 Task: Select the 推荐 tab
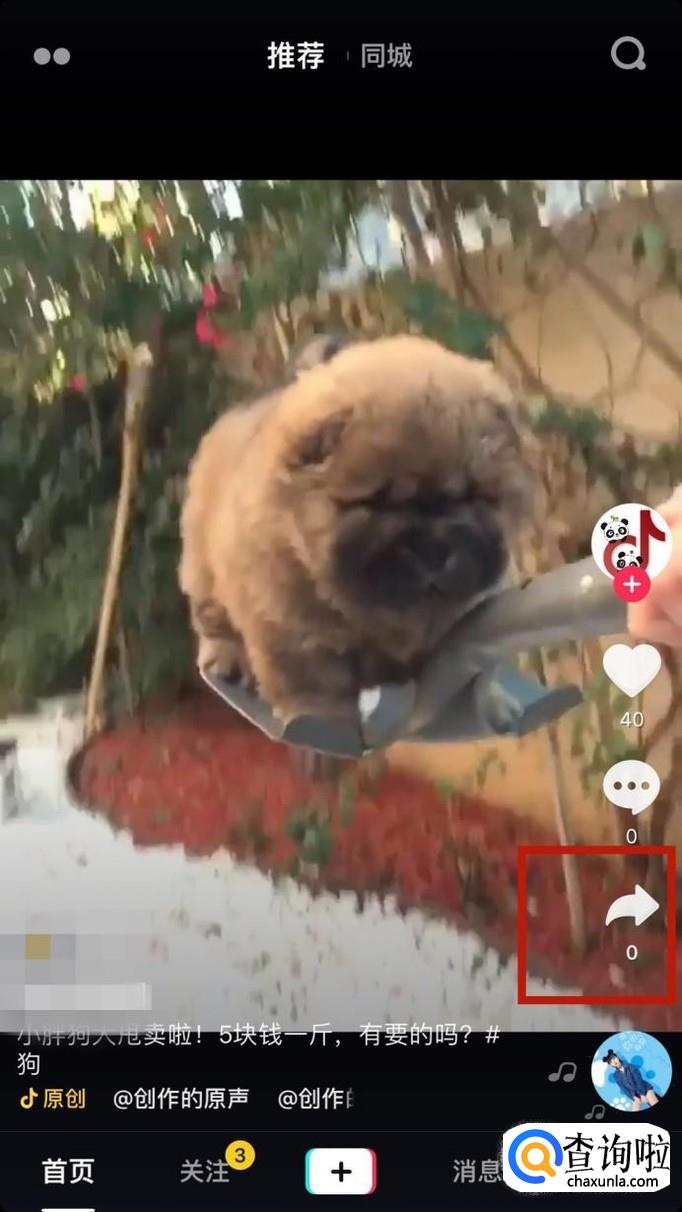point(295,56)
